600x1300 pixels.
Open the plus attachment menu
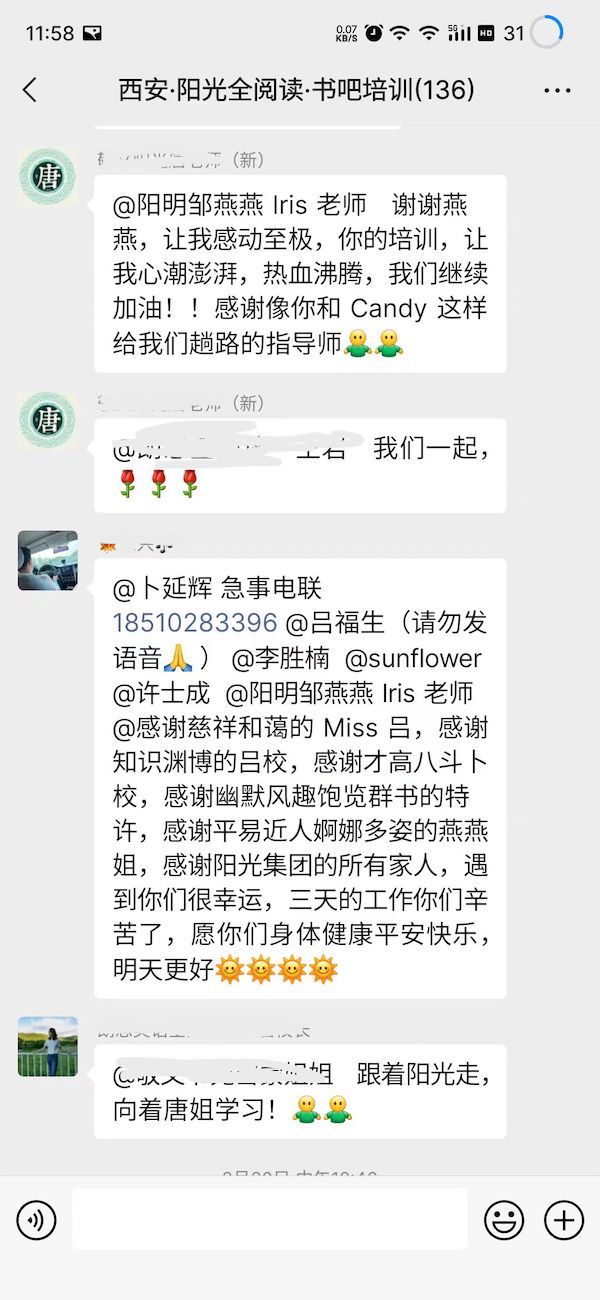(x=564, y=1219)
